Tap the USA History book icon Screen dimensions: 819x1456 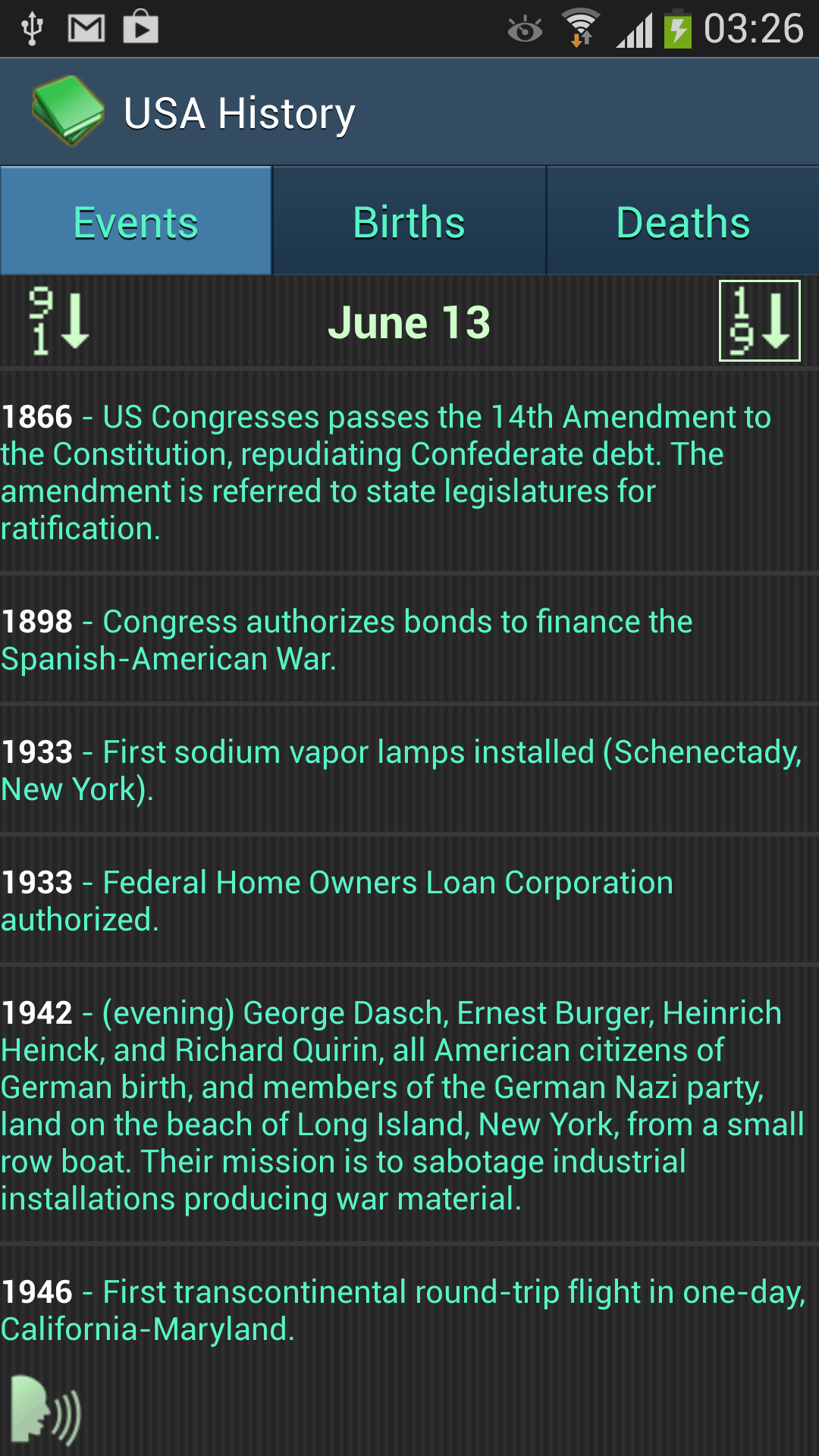(x=67, y=111)
